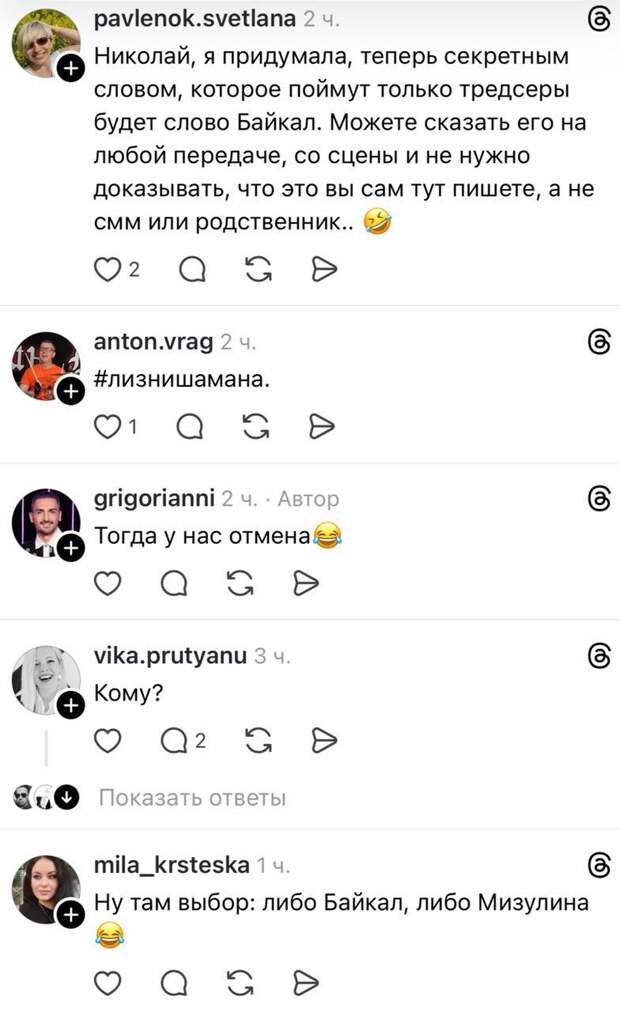Screen dimensions: 620x1012
Task: Repost grigorianni's comment
Action: tap(239, 583)
